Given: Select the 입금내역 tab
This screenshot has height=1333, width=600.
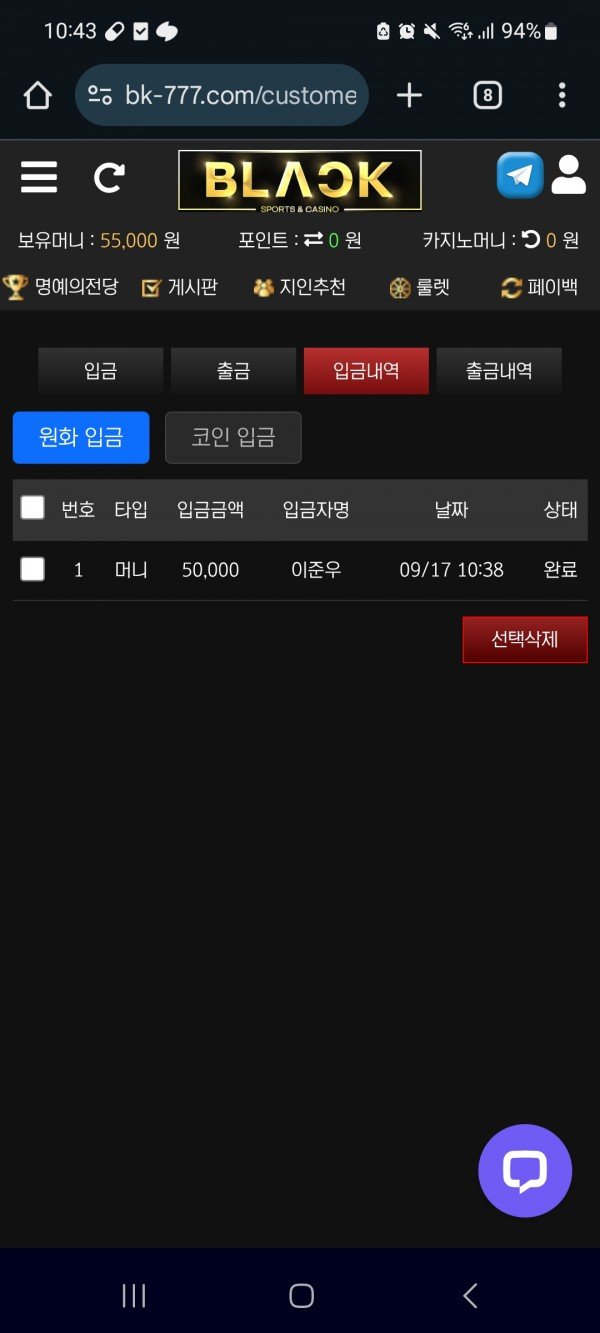Looking at the screenshot, I should [x=366, y=371].
